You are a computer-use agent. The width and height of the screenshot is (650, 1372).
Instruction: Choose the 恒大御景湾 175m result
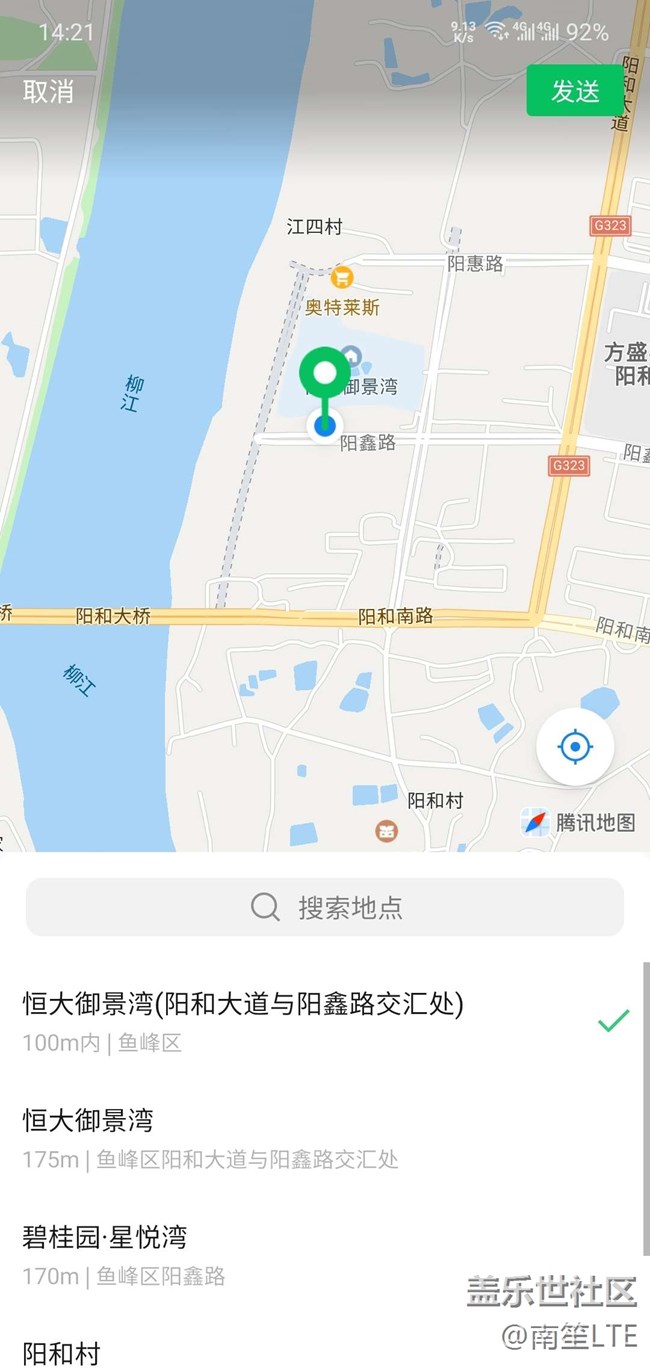(x=300, y=1137)
